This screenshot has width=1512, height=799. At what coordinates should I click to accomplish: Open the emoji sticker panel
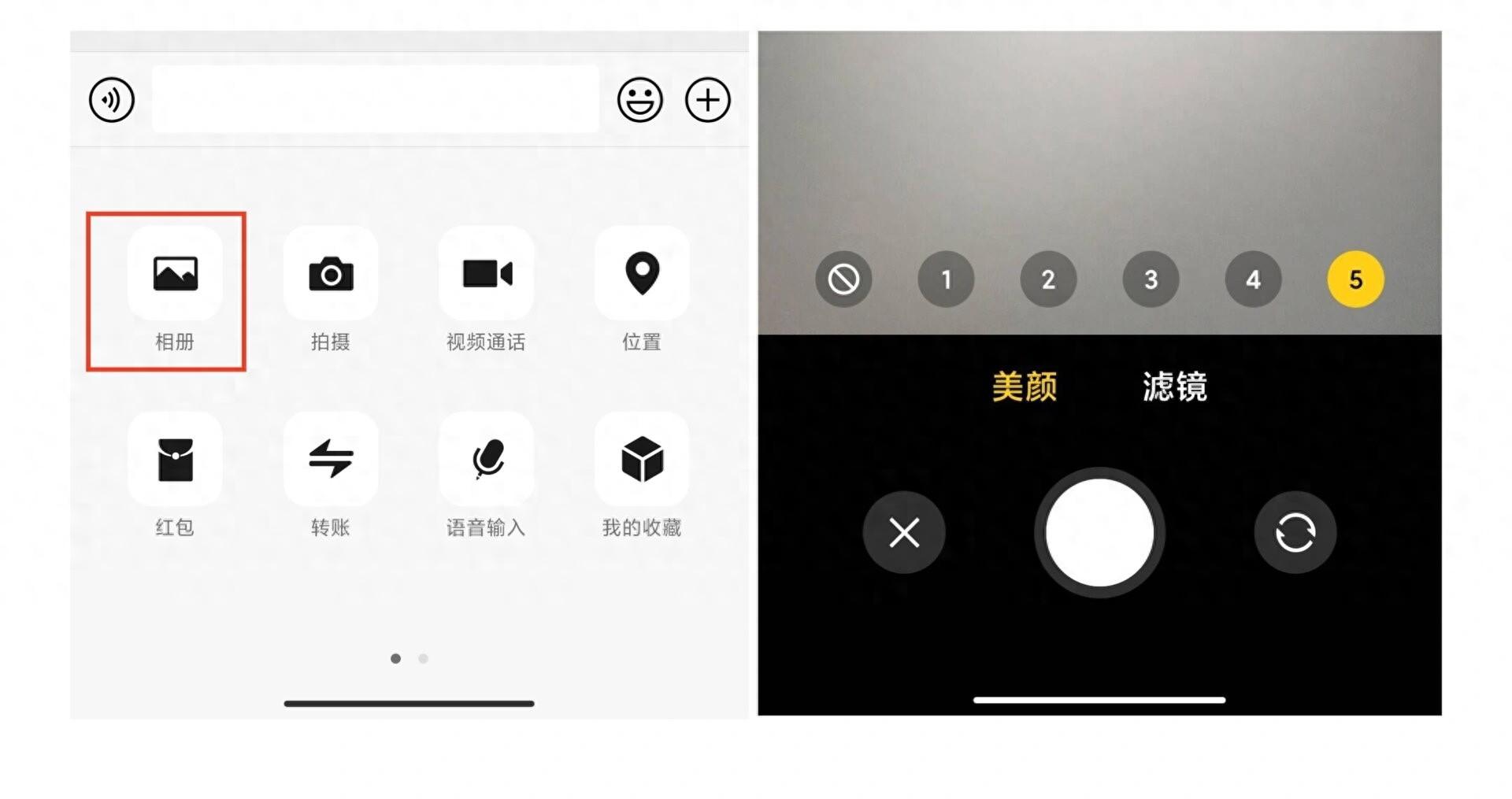[639, 100]
